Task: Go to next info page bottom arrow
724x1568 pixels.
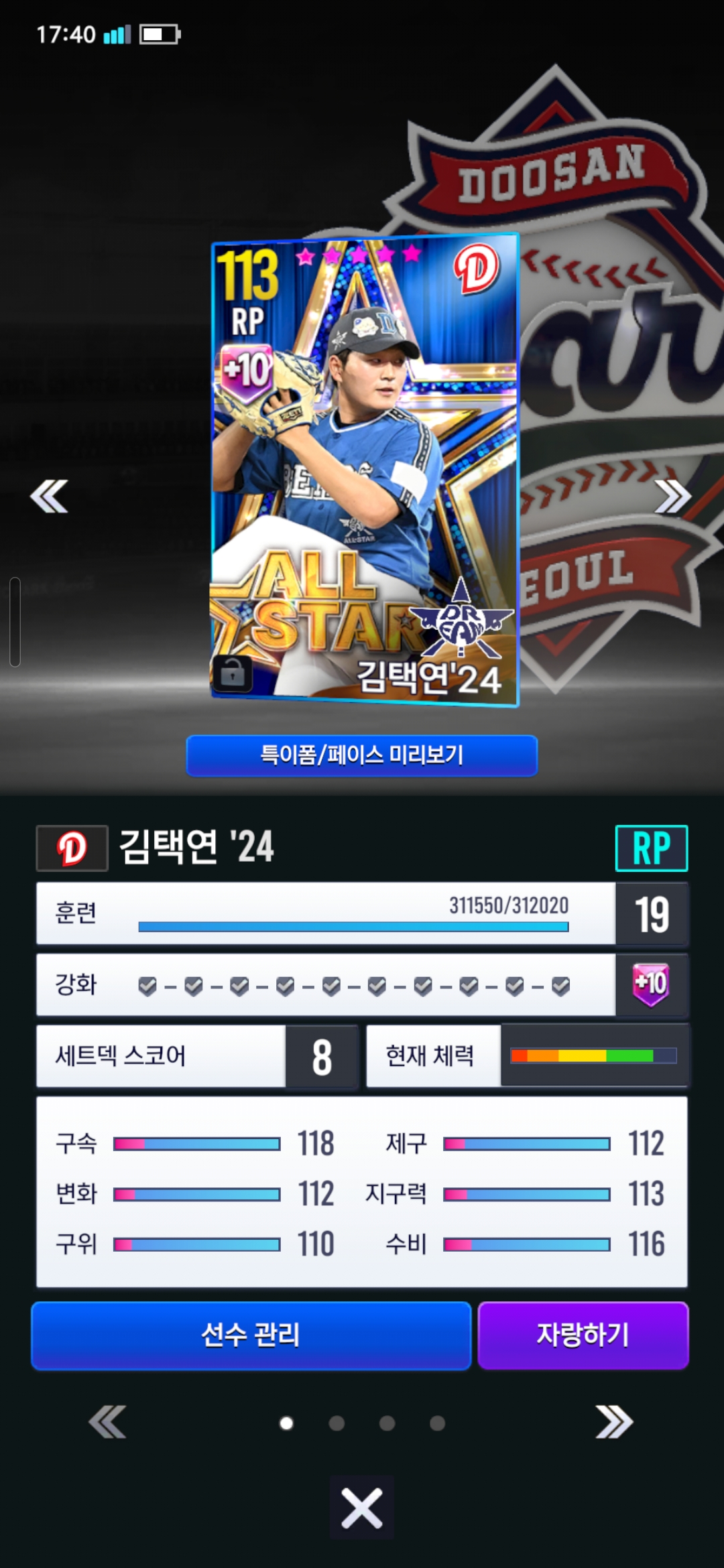Action: (x=614, y=1422)
